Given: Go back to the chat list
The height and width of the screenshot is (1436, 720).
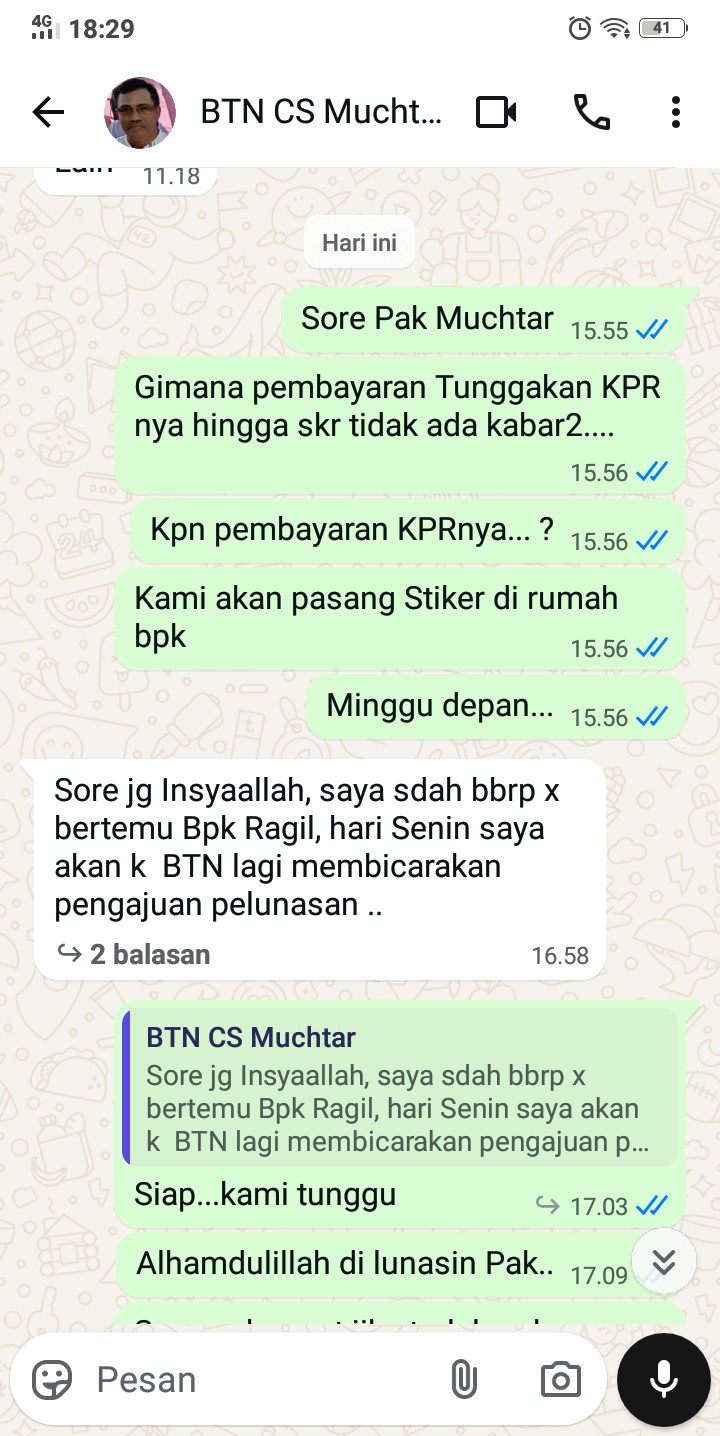Looking at the screenshot, I should tap(48, 113).
